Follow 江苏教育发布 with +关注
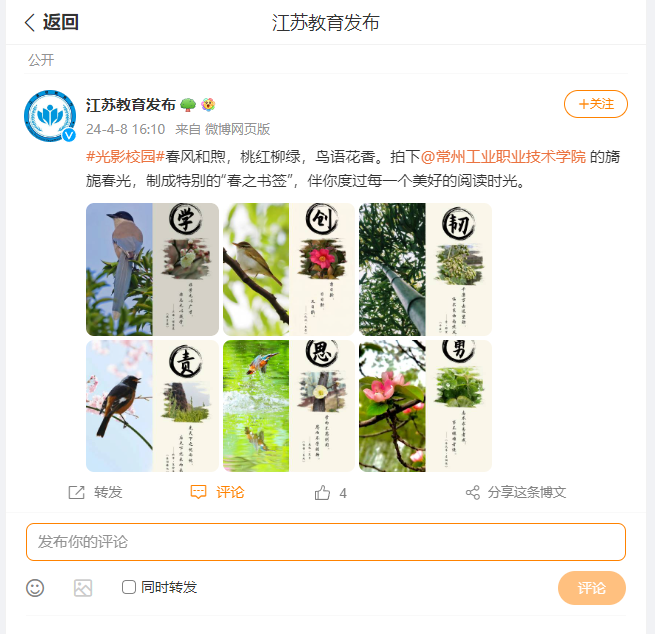The height and width of the screenshot is (634, 655). (x=596, y=104)
